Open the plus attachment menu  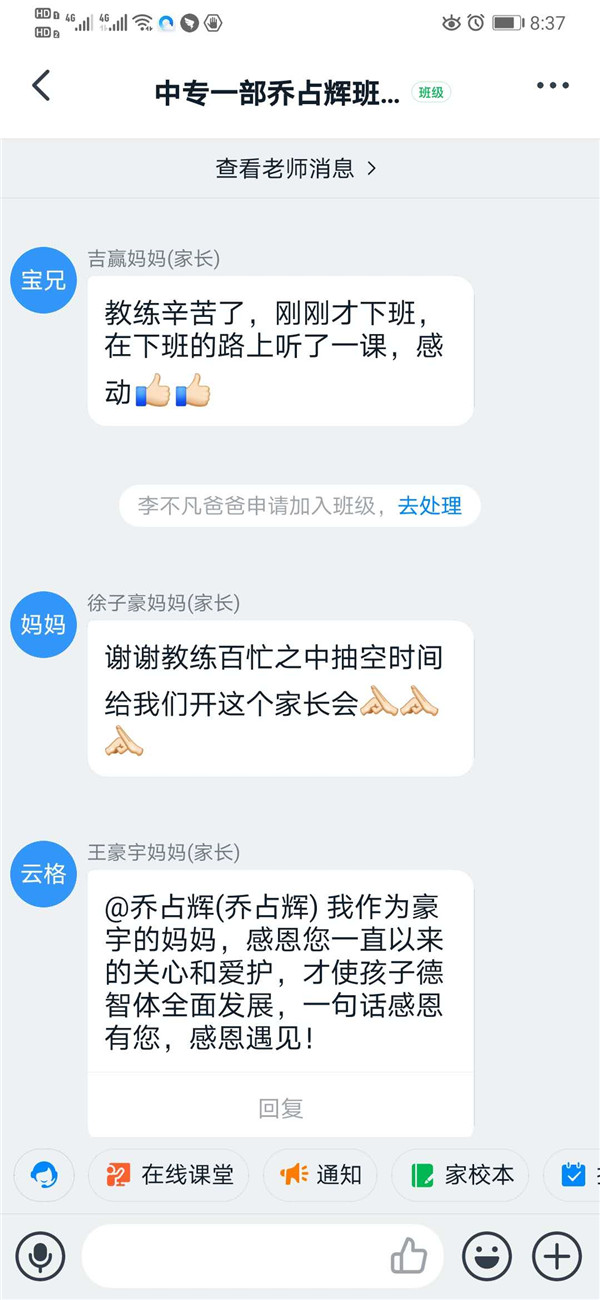click(556, 1256)
